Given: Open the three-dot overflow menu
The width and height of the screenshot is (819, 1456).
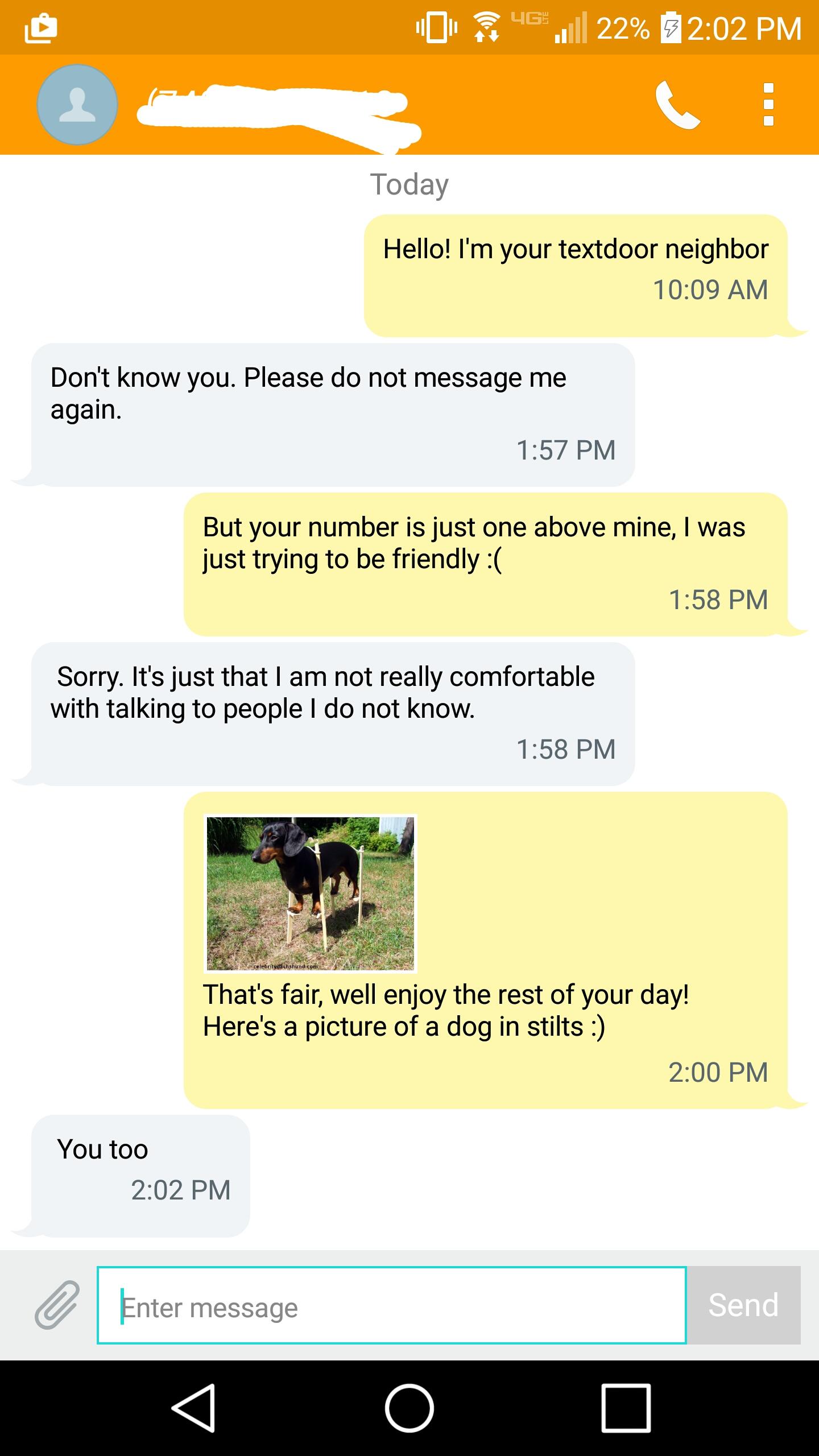Looking at the screenshot, I should (x=768, y=105).
